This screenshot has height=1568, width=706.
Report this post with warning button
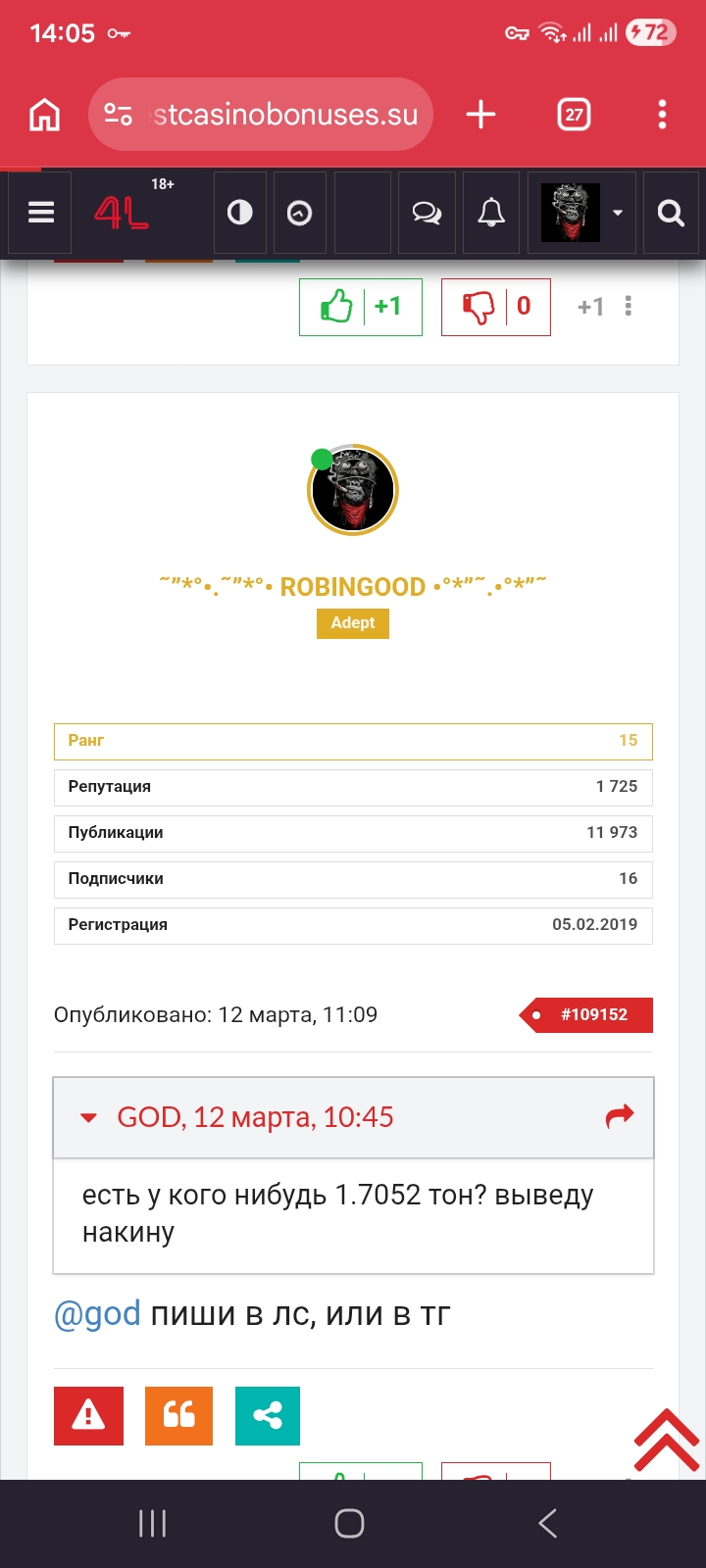(x=88, y=1416)
